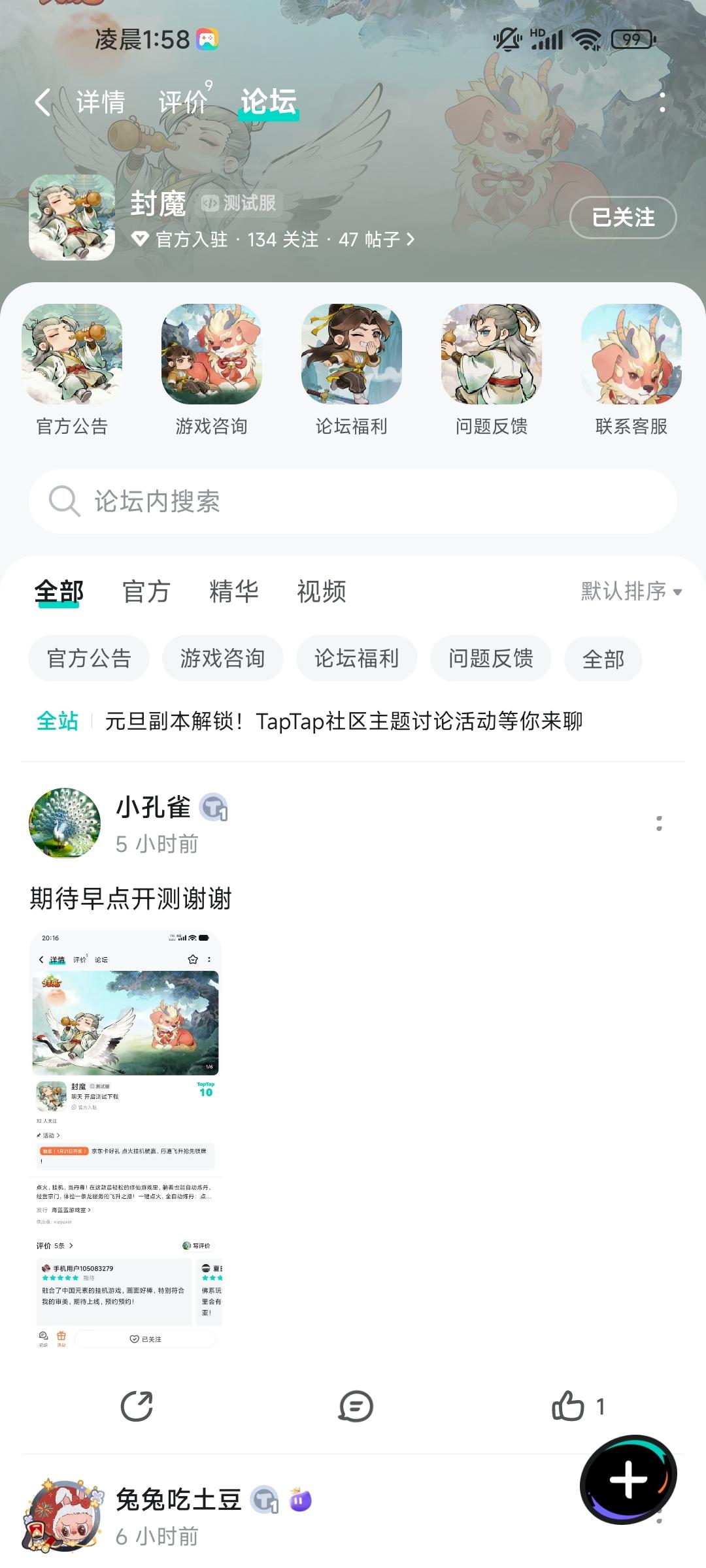This screenshot has width=706, height=1568.
Task: Switch to the 视频 posts tab
Action: 321,592
